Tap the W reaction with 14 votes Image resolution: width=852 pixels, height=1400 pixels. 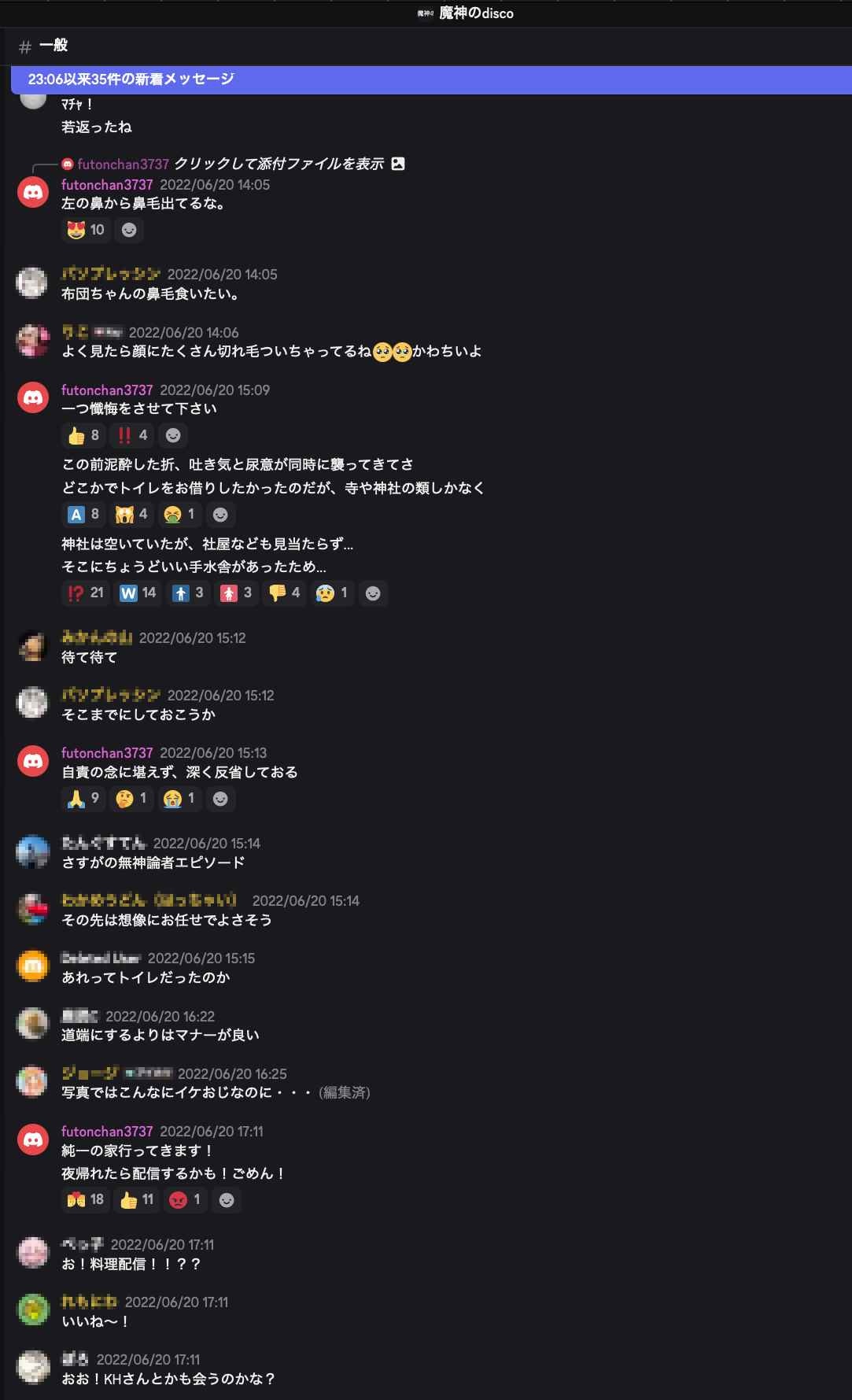pos(138,593)
